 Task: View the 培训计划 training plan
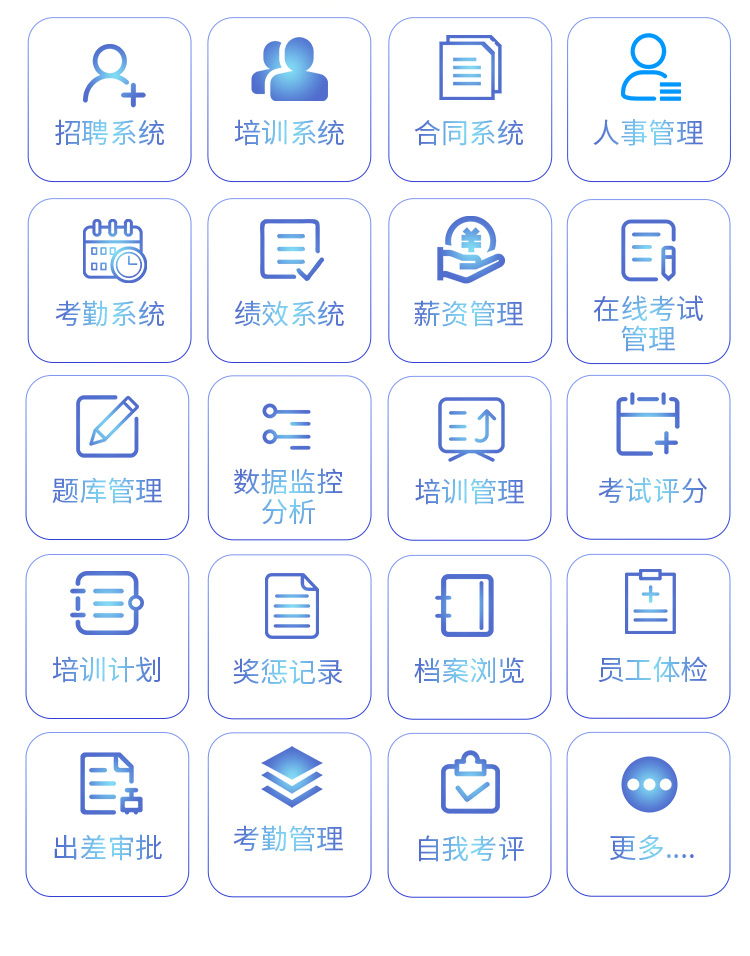point(107,636)
